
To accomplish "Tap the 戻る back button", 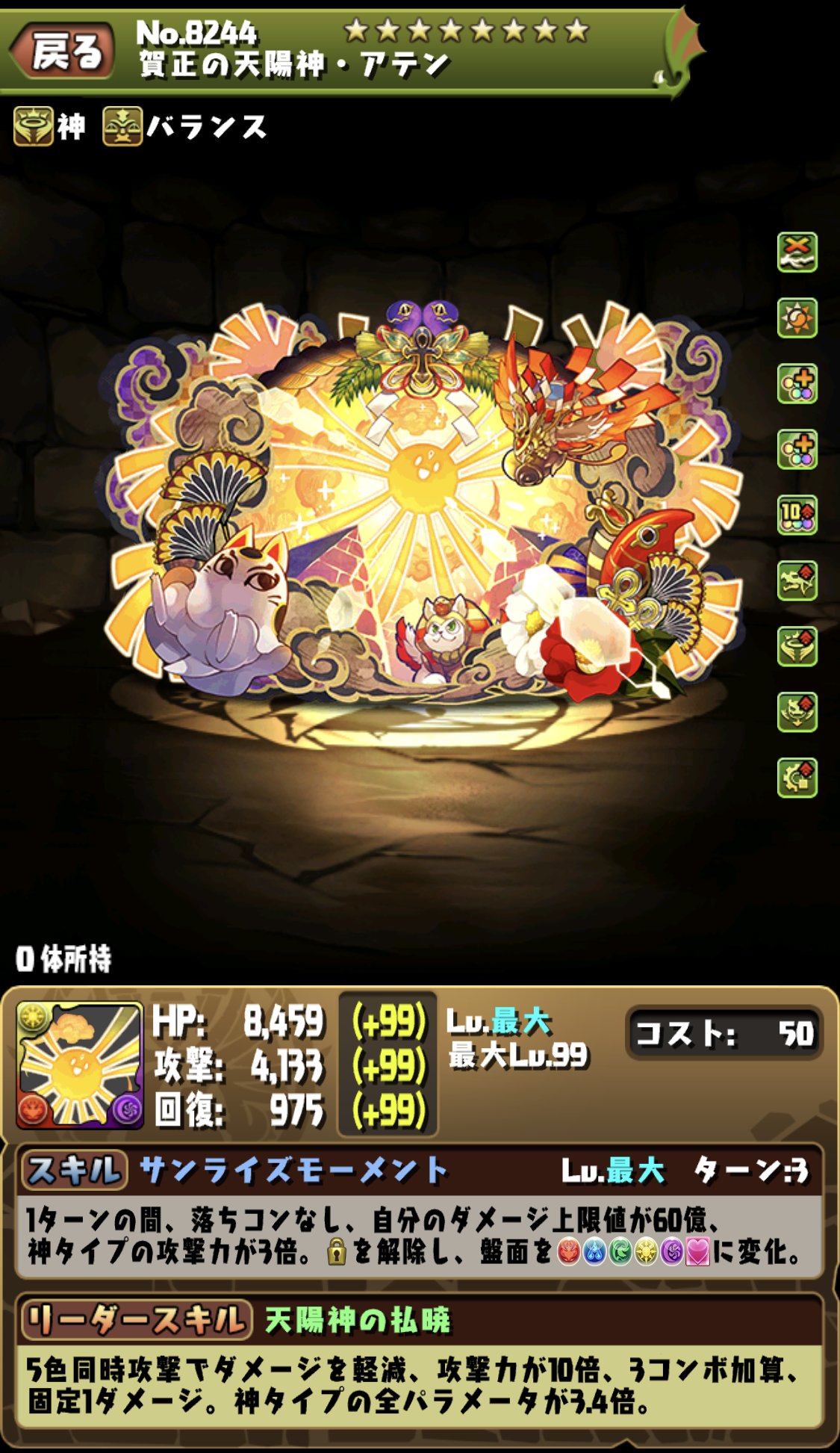I will [64, 52].
